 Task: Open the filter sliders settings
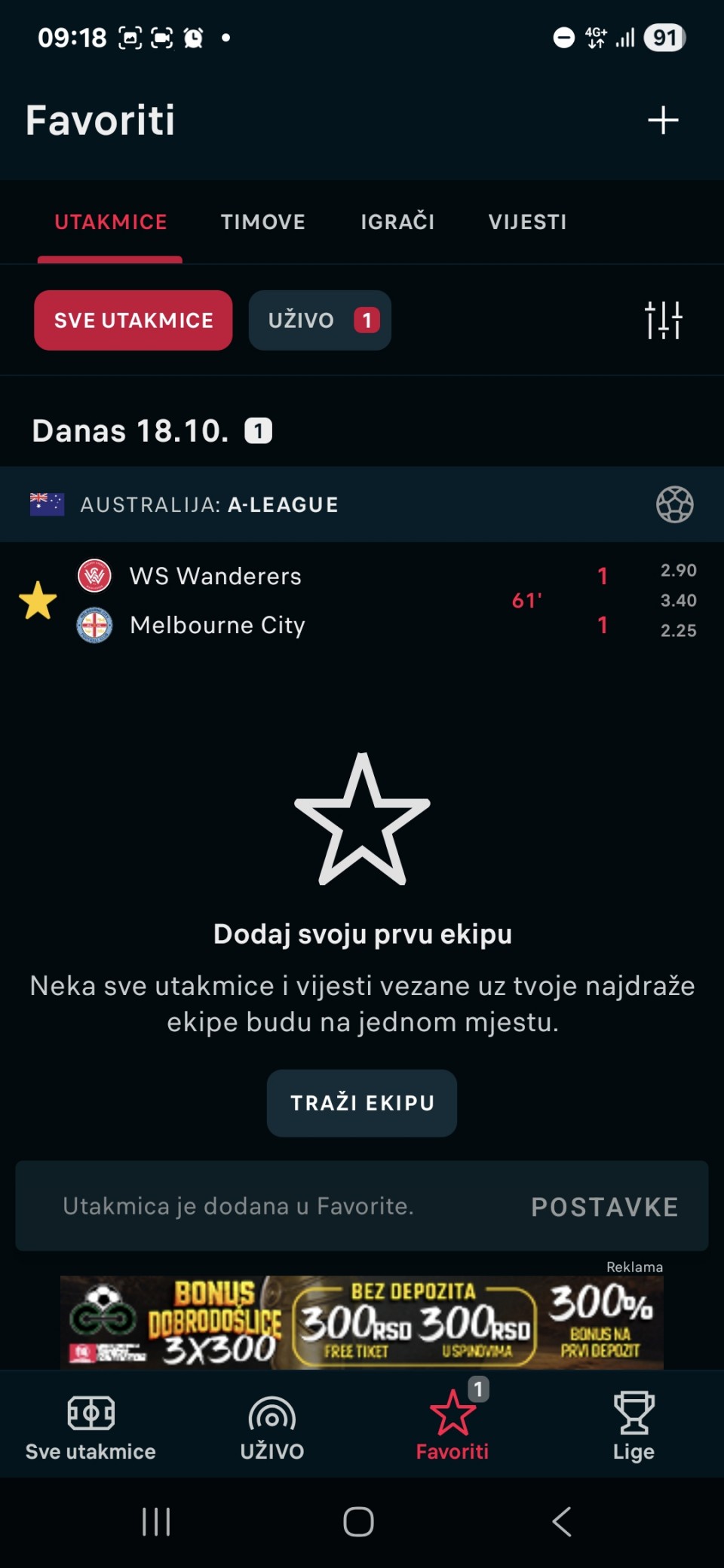(664, 320)
